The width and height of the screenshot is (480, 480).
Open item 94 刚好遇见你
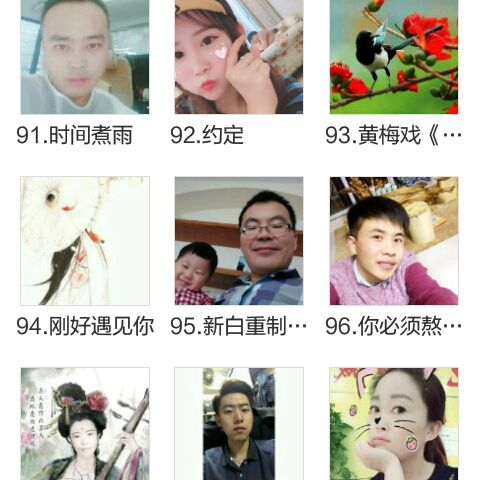[85, 241]
